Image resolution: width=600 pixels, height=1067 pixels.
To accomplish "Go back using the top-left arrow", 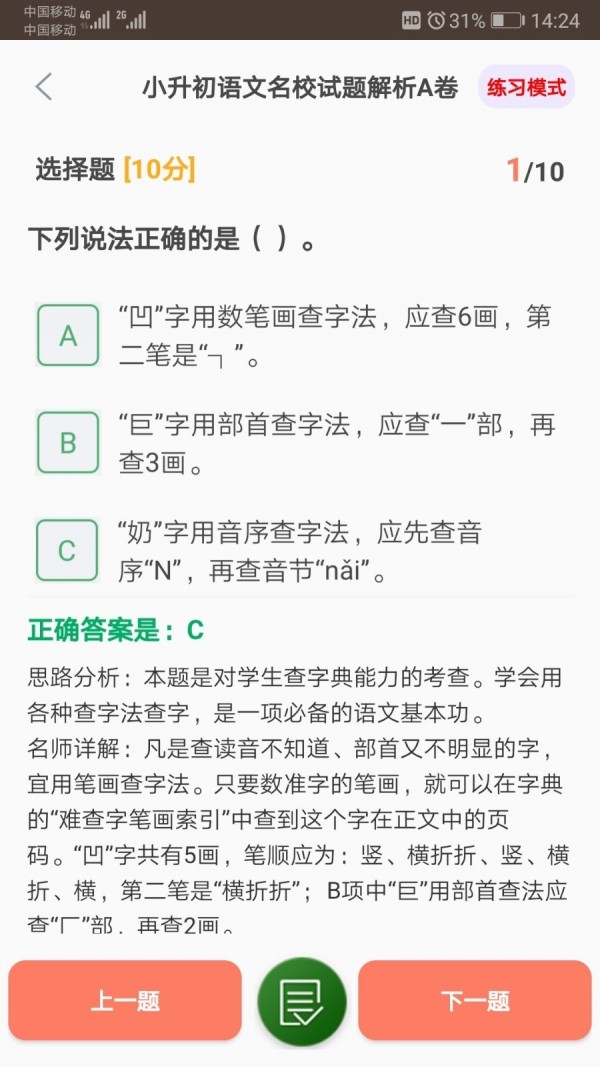I will (x=43, y=87).
